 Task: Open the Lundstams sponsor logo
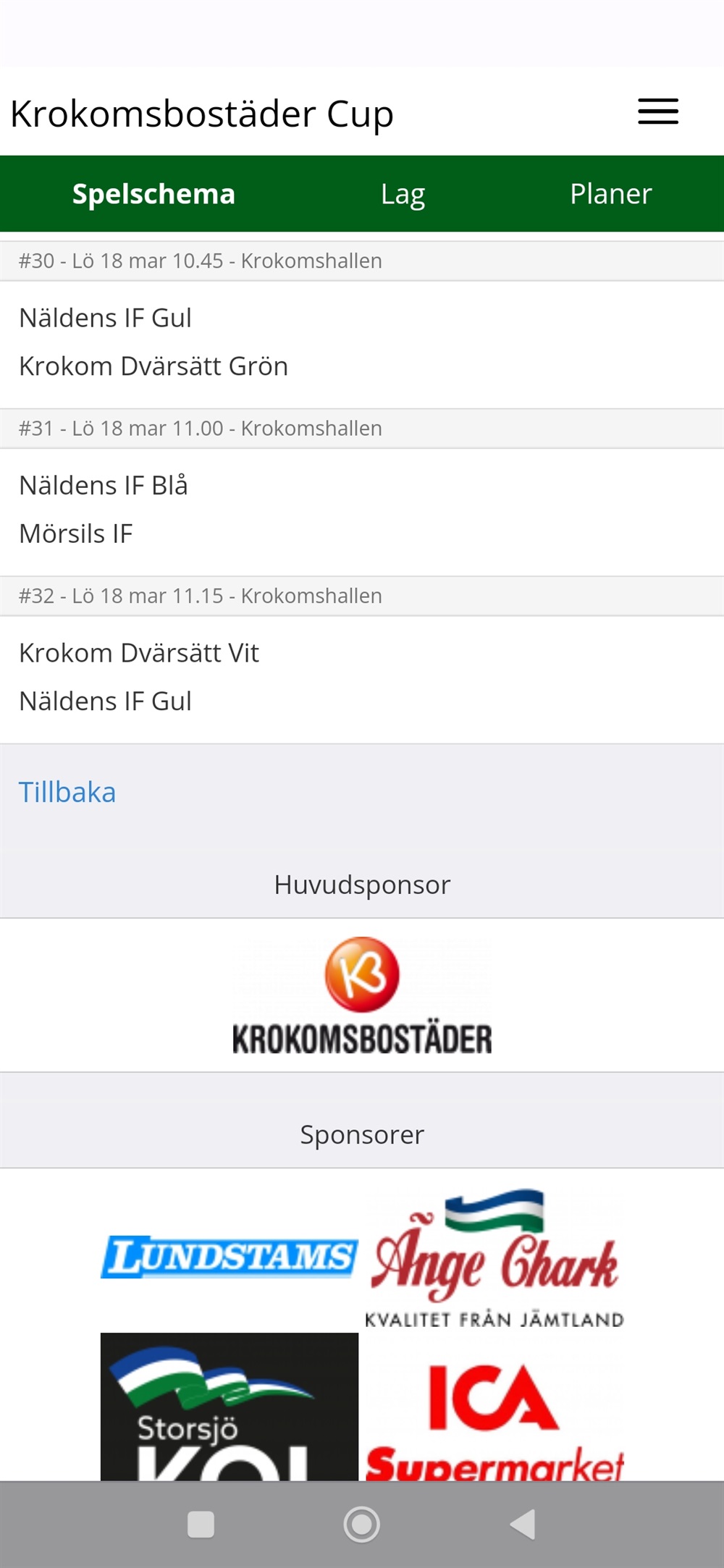point(229,1257)
